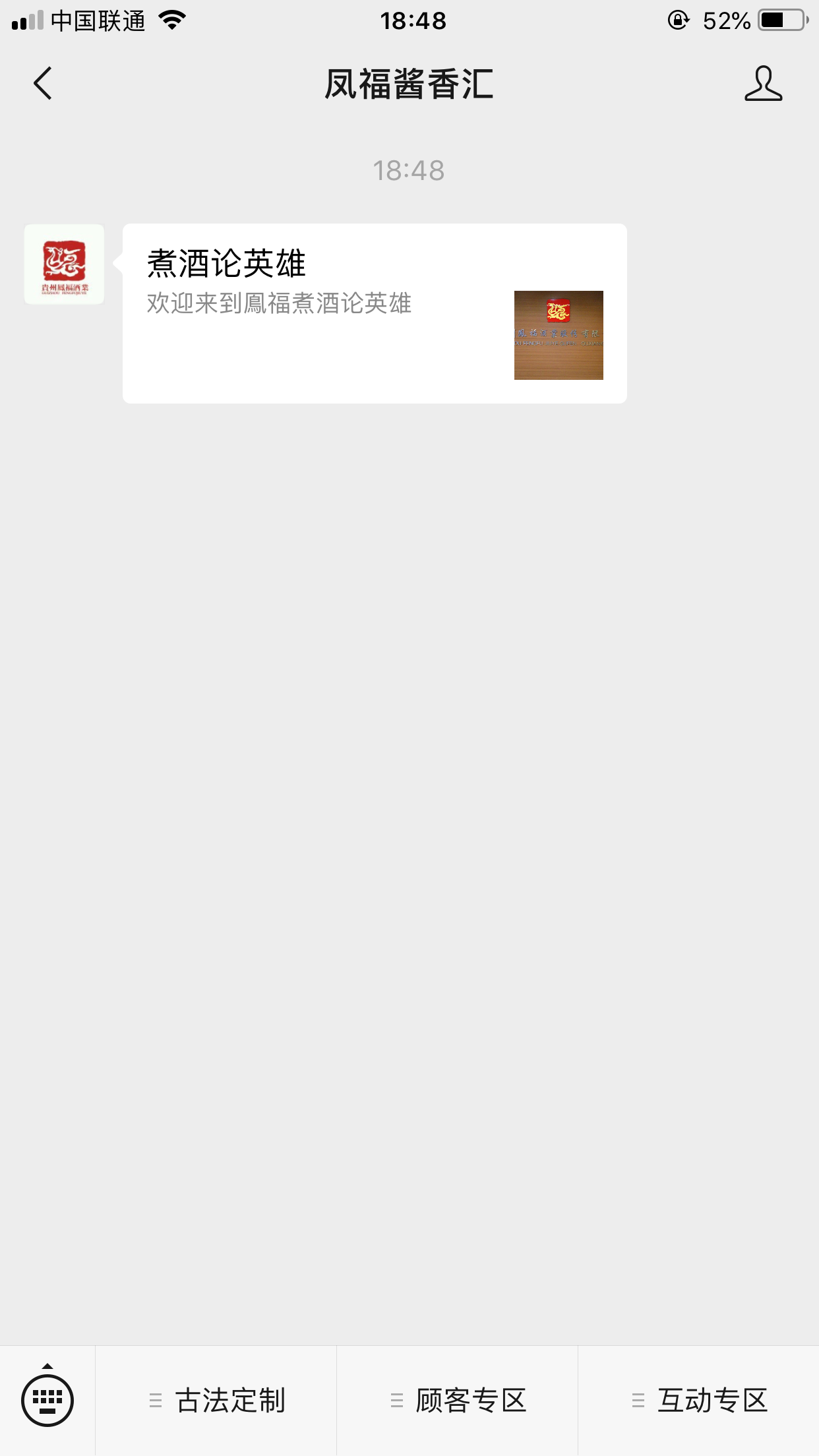Tap the 贵州凤福酒业 avatar
Image resolution: width=819 pixels, height=1456 pixels.
64,264
